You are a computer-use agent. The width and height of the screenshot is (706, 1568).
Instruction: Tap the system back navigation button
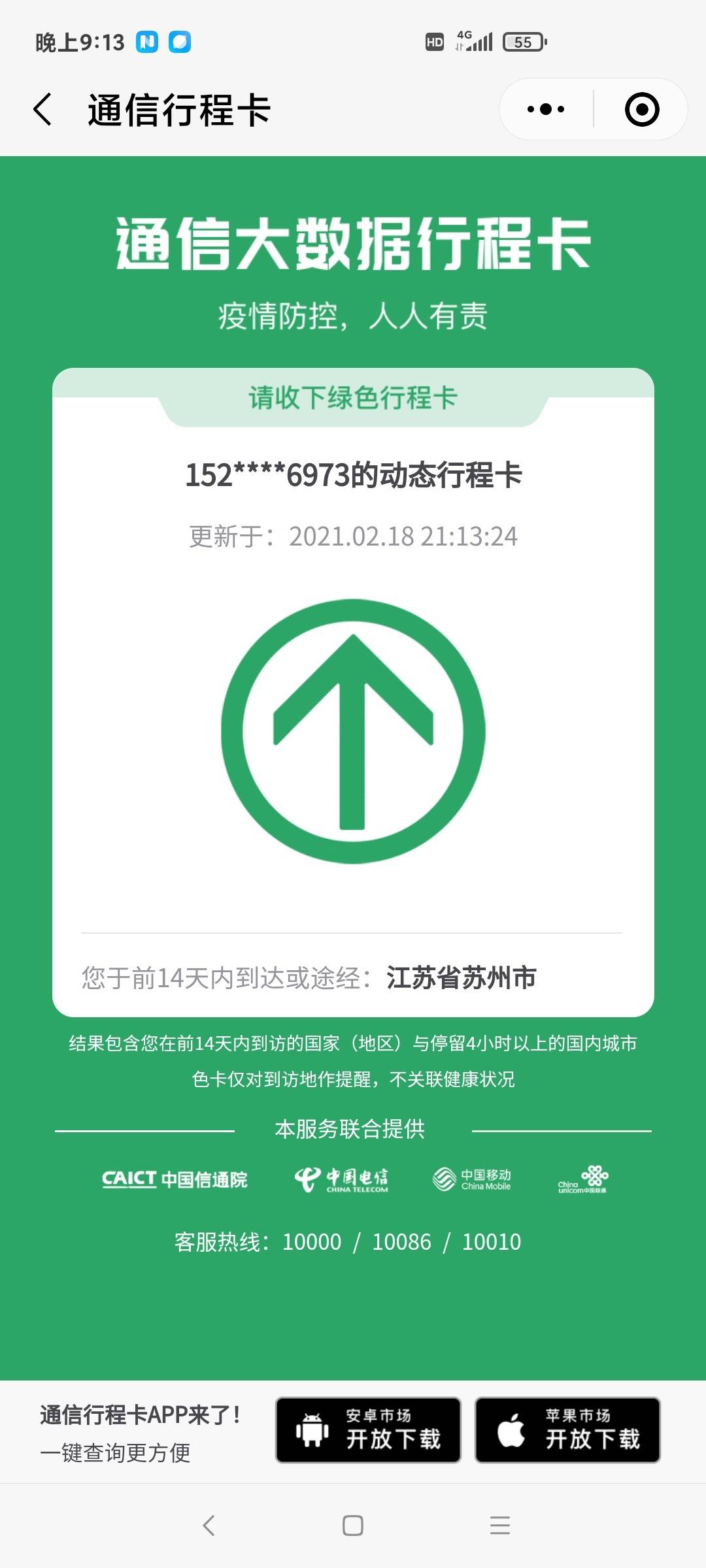tap(209, 1526)
